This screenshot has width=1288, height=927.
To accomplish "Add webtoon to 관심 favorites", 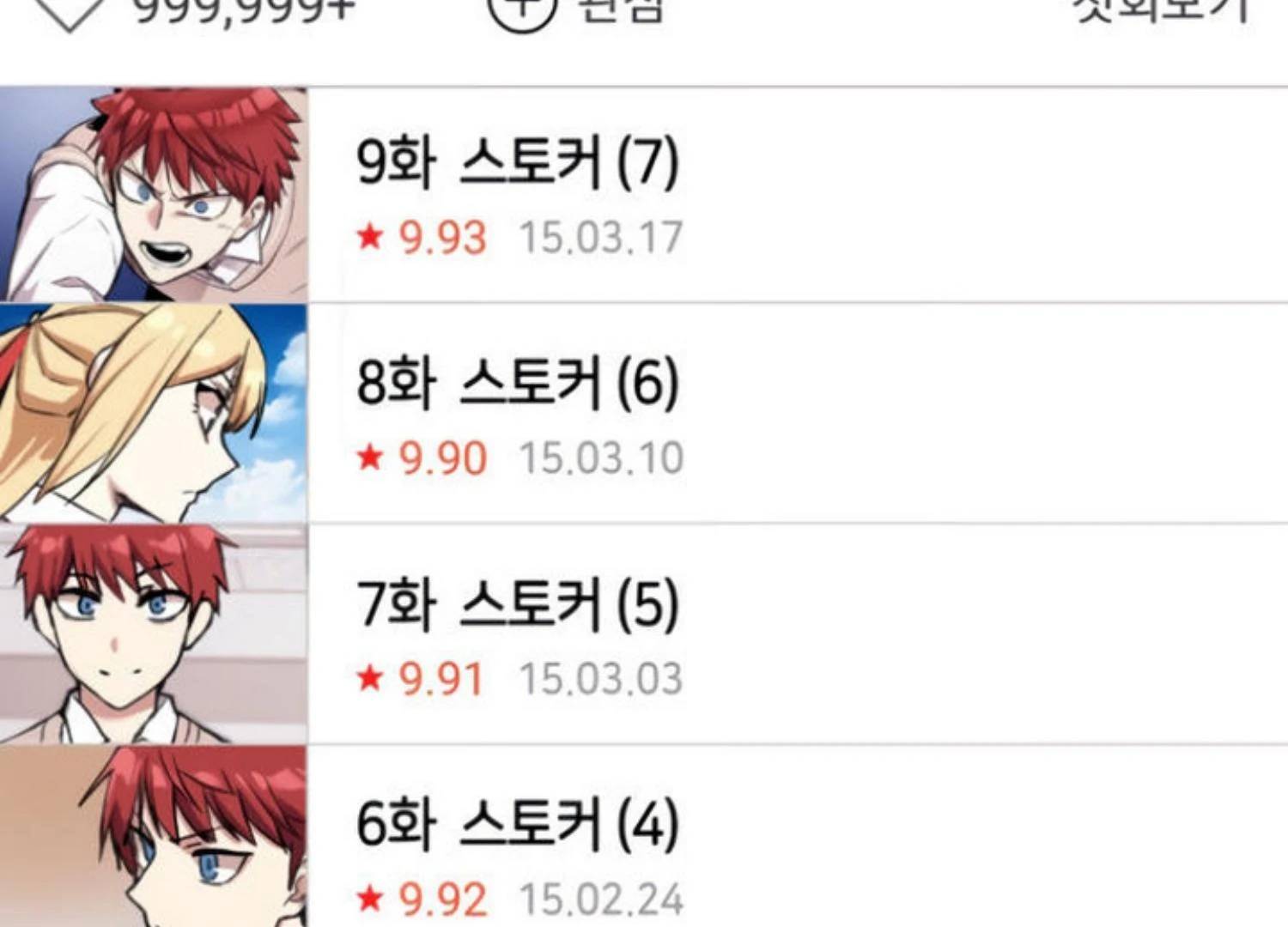I will 575,10.
